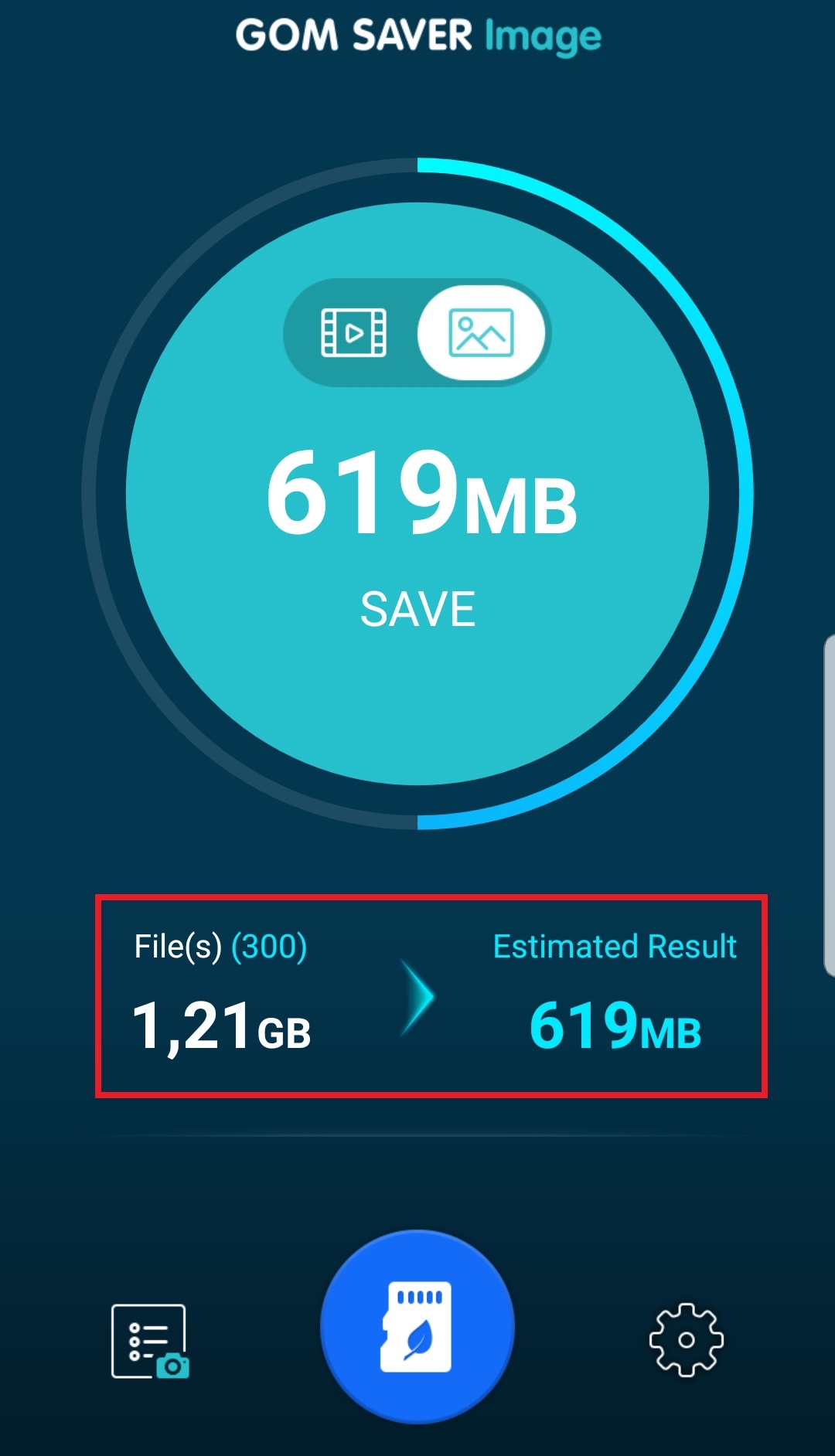The image size is (835, 1456).
Task: Switch the video/image mode toggle
Action: point(417,333)
